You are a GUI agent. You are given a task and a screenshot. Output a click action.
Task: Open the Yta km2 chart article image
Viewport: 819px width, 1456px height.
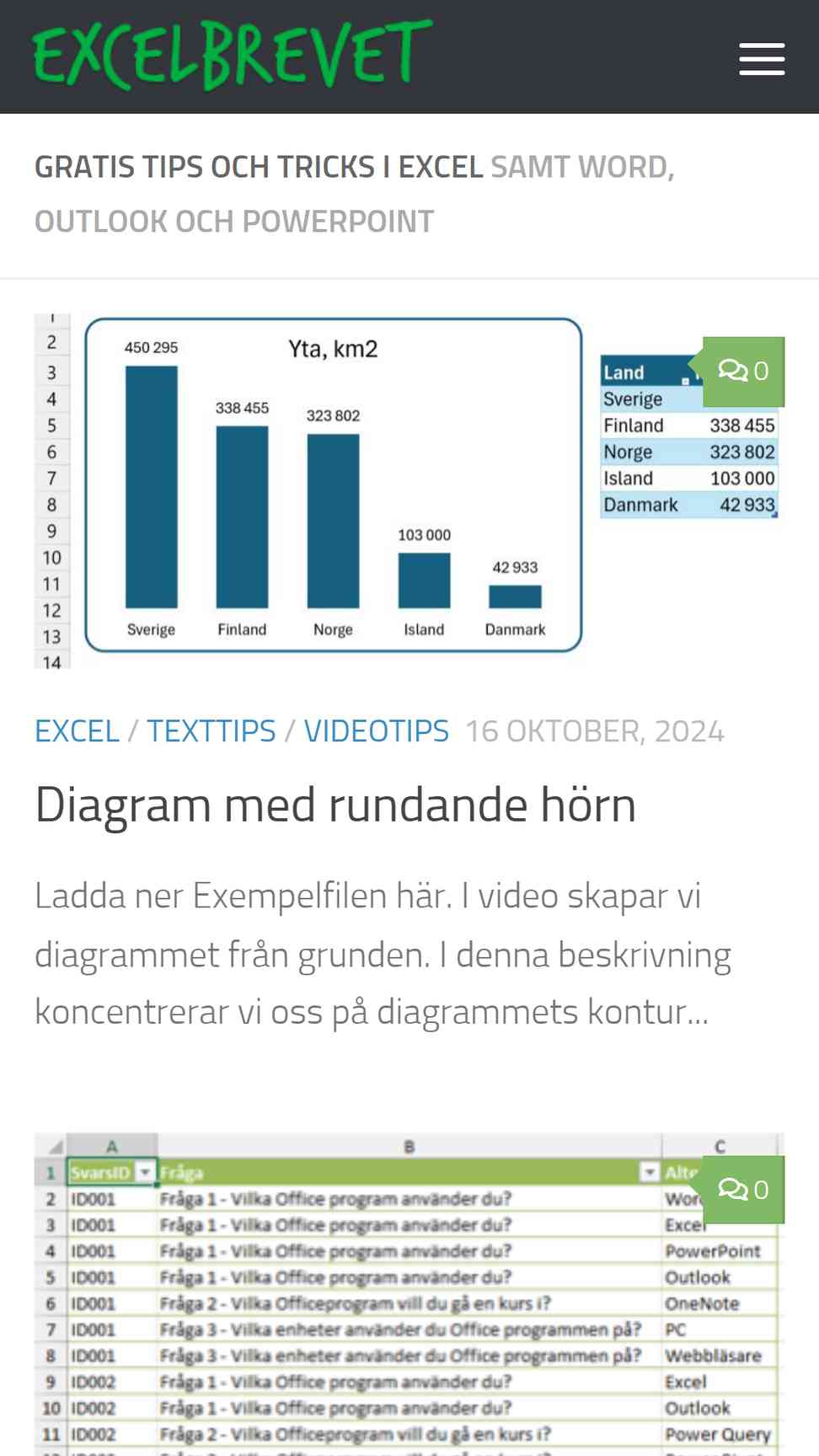pos(409,491)
